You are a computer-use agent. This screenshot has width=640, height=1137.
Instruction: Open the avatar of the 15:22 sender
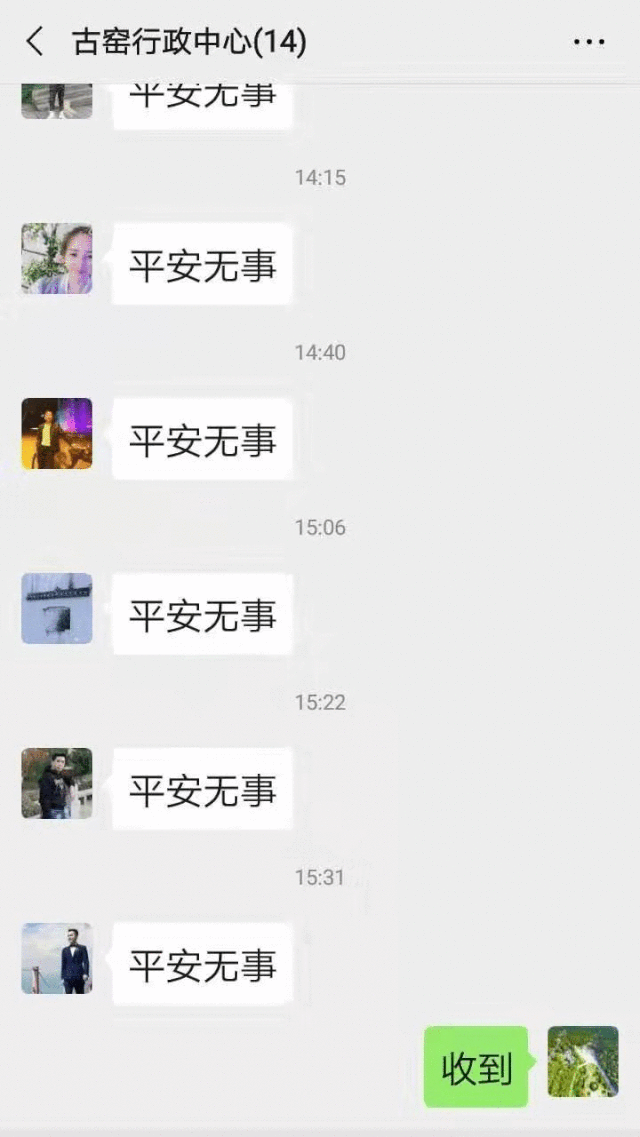(57, 783)
